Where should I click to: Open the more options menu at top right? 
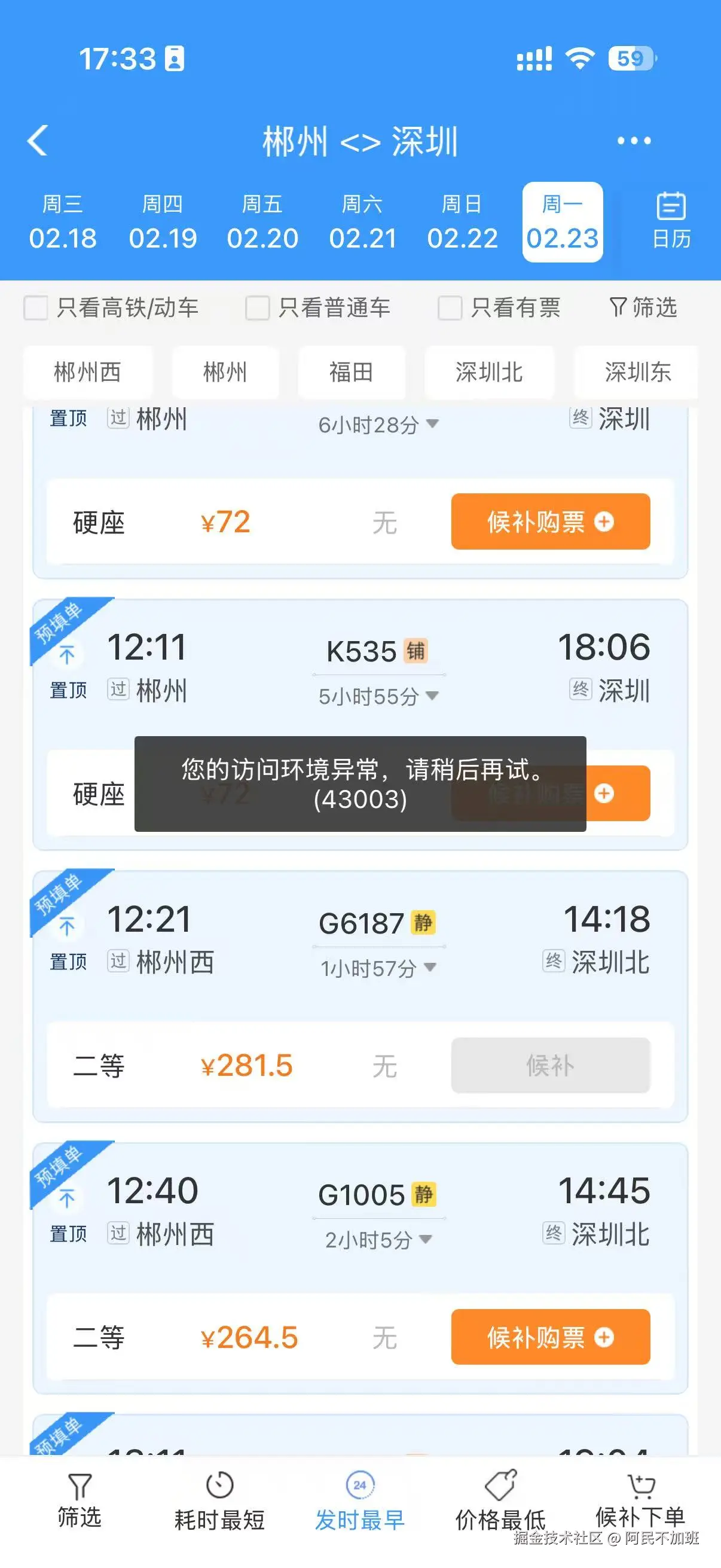(x=633, y=140)
